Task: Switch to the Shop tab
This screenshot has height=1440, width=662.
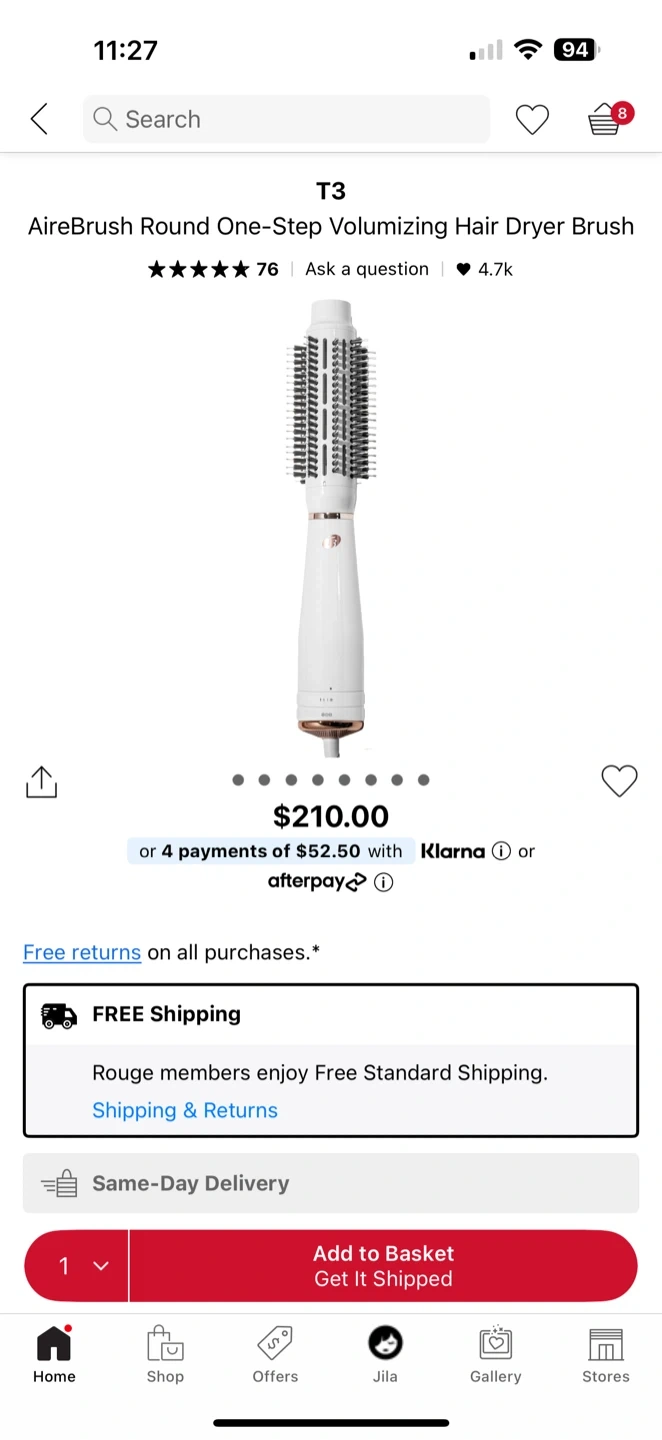Action: pyautogui.click(x=165, y=1354)
